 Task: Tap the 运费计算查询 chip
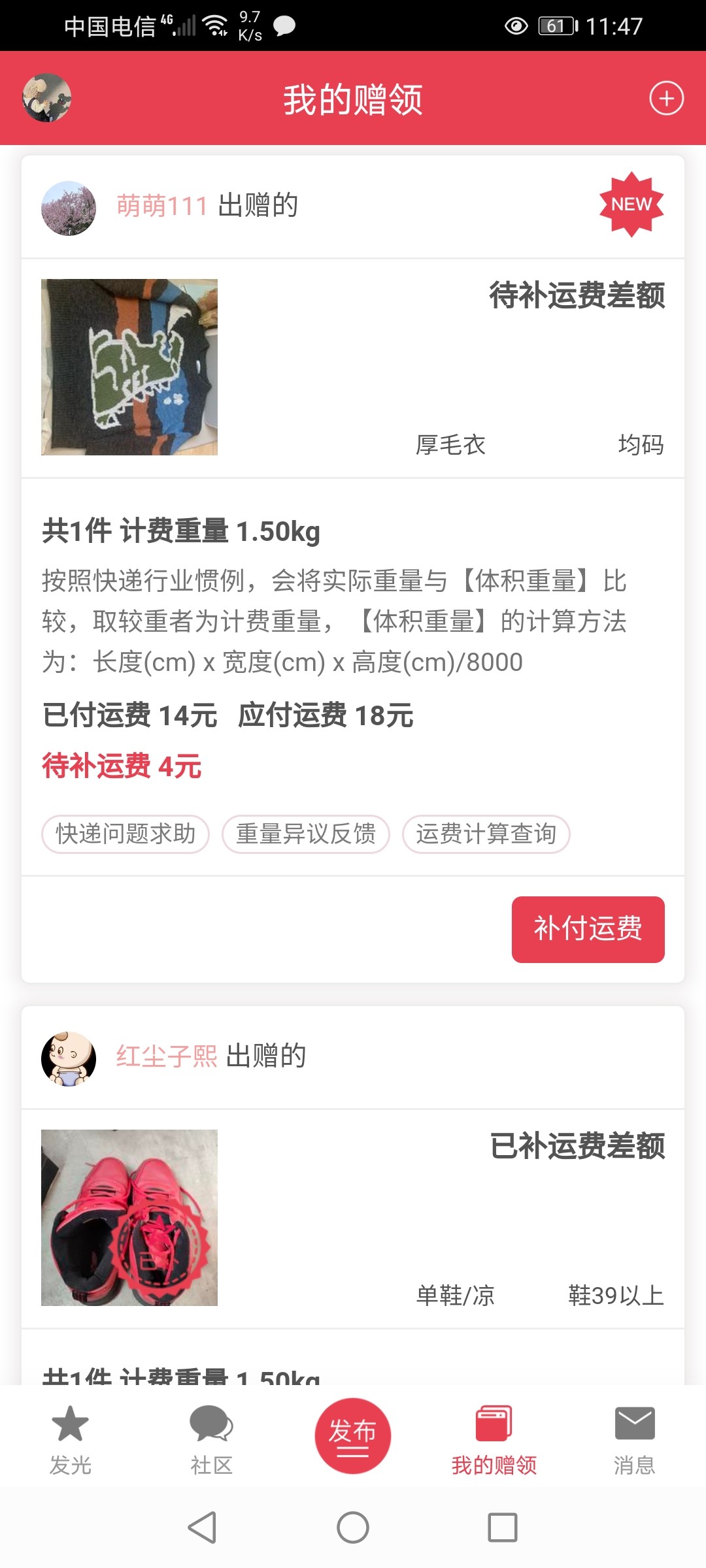(x=486, y=834)
